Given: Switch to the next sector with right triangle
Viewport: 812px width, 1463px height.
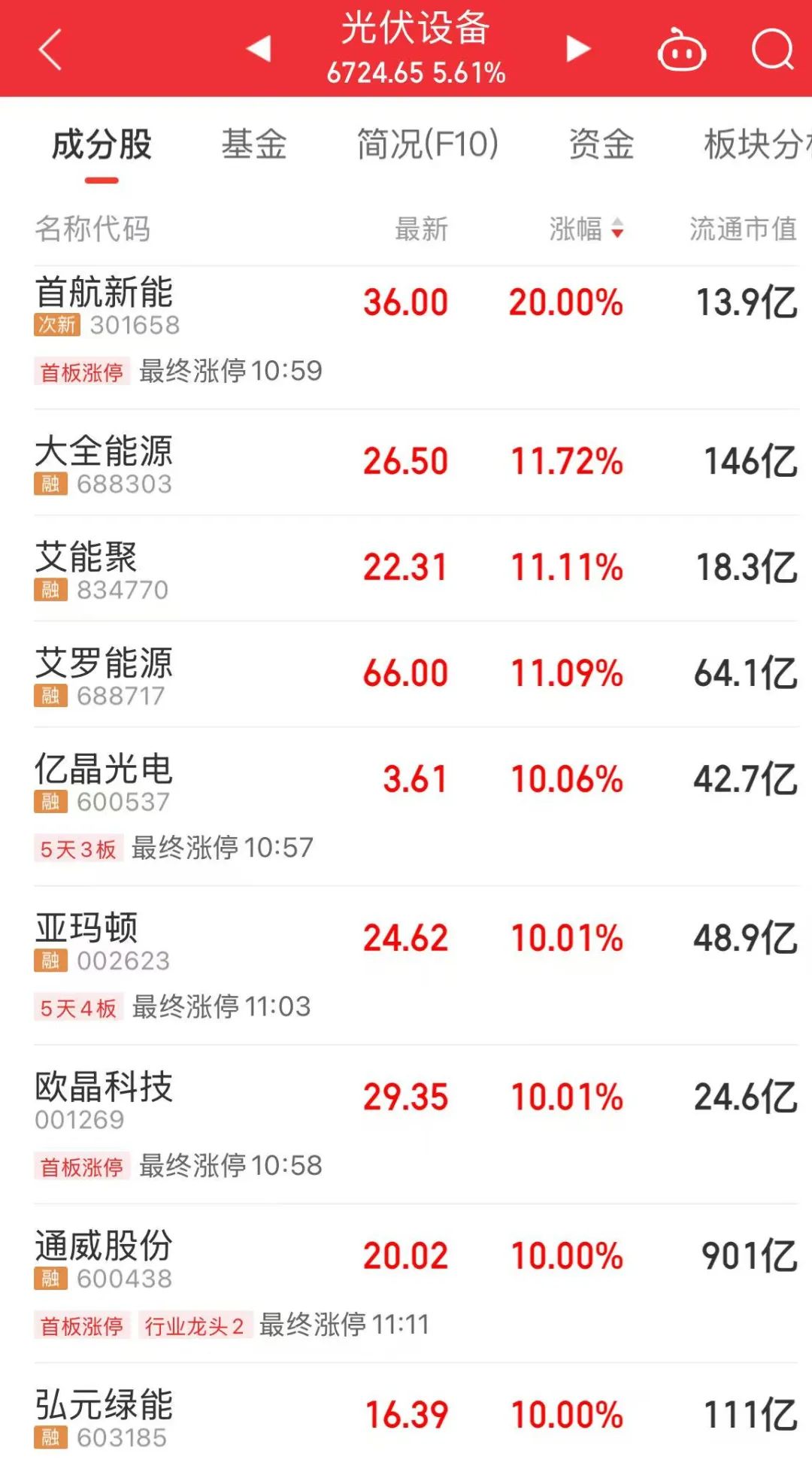Looking at the screenshot, I should [577, 49].
